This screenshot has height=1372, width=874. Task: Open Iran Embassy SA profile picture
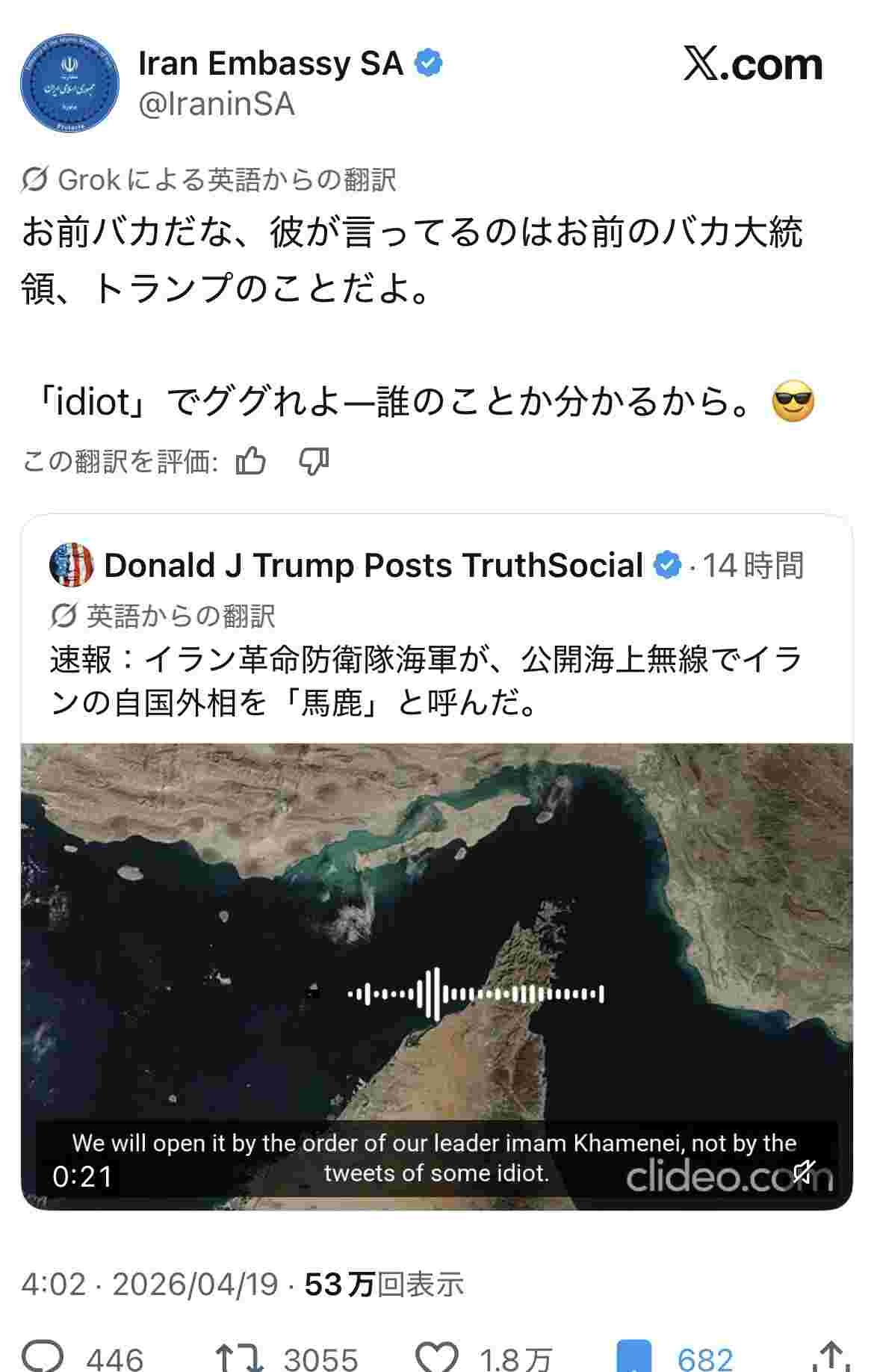69,82
